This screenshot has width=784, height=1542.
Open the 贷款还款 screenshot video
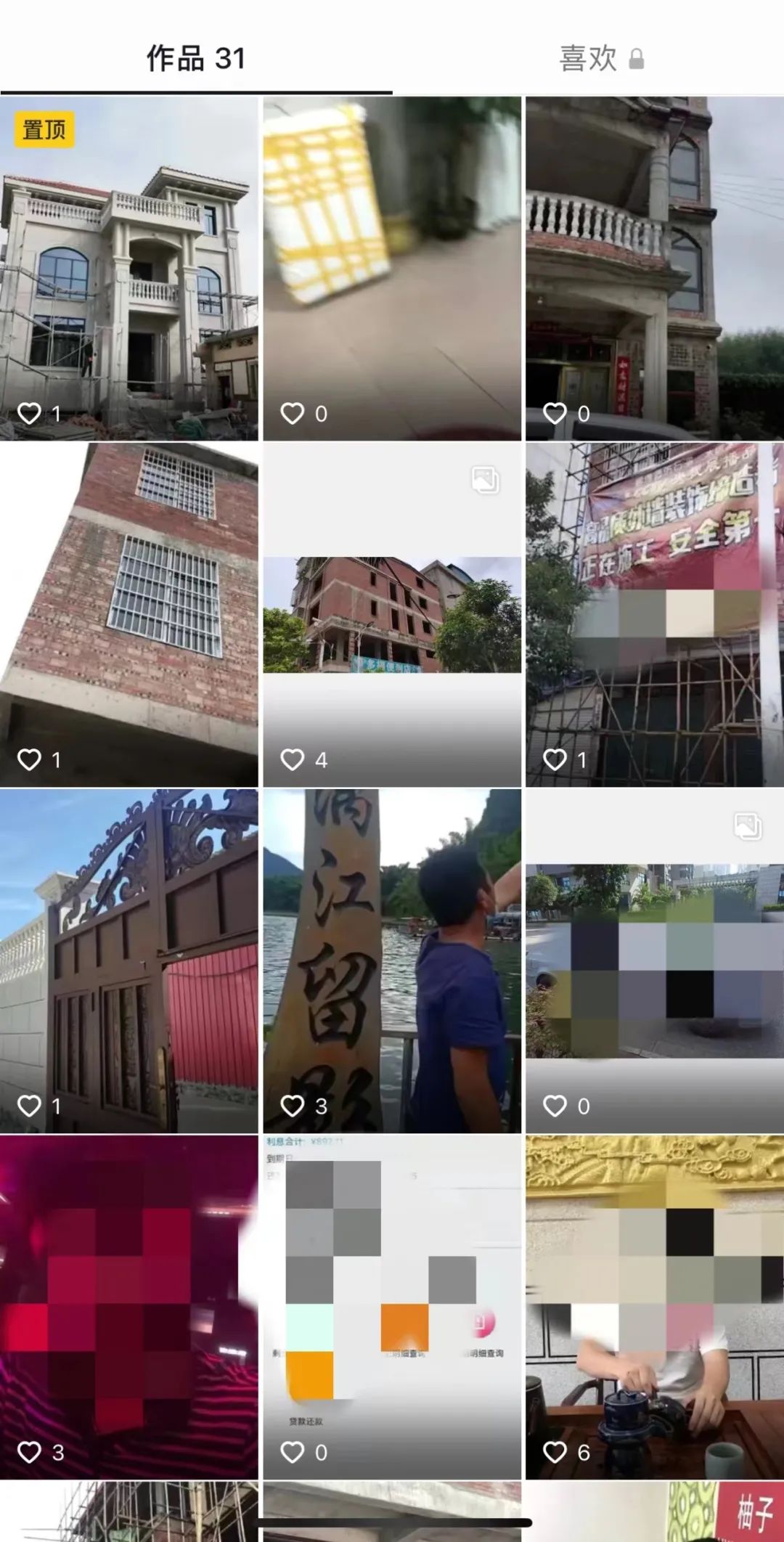click(392, 1307)
